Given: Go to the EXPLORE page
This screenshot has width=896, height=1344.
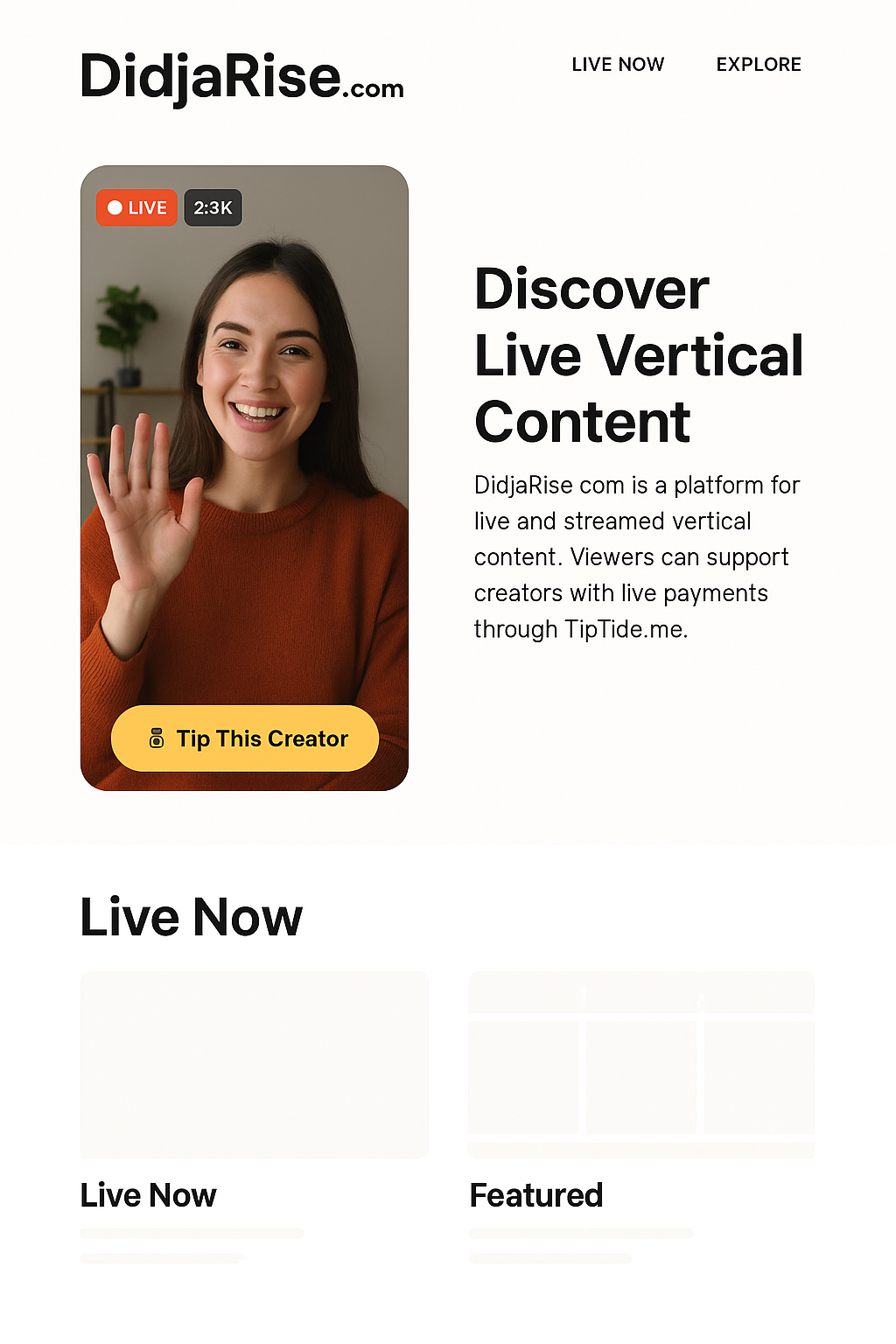Looking at the screenshot, I should [x=758, y=65].
